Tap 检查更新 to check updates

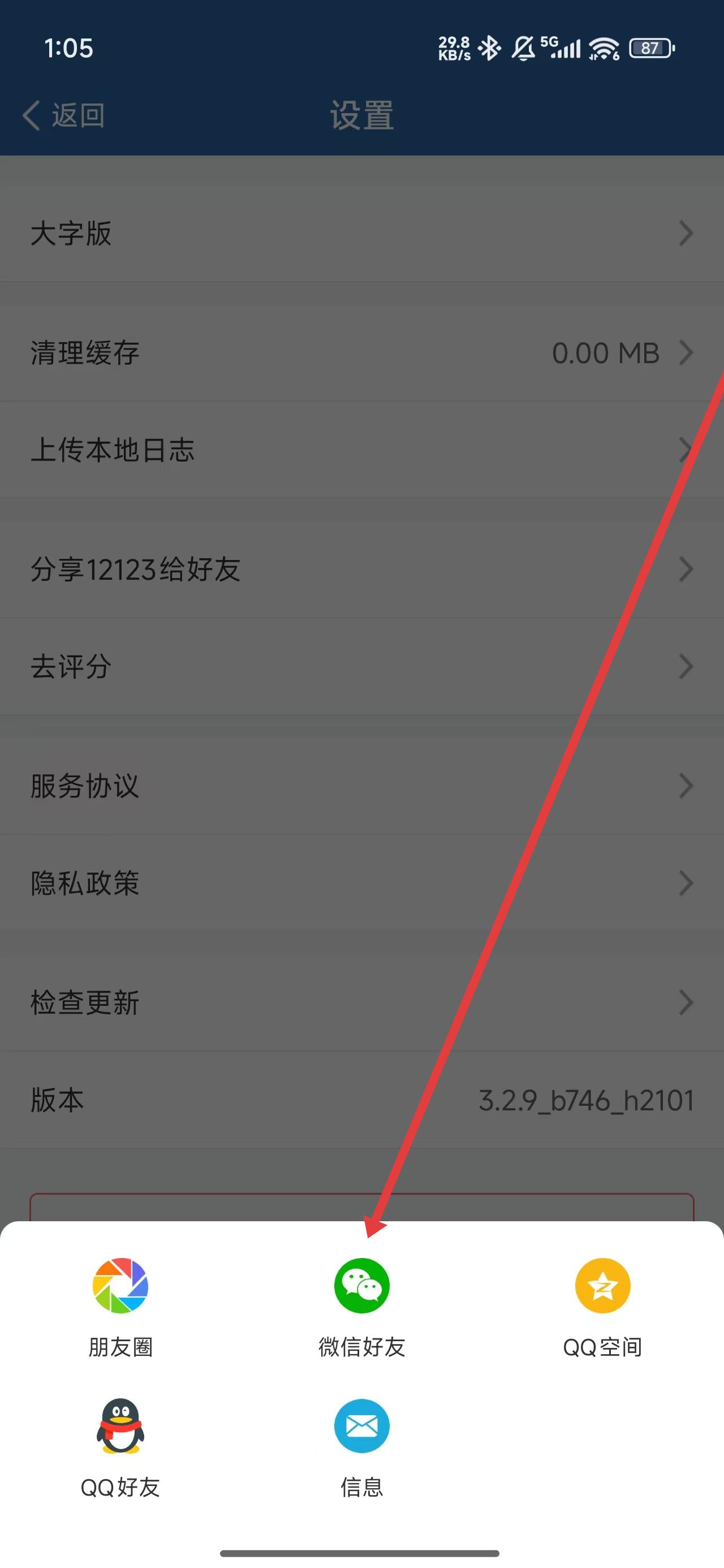(x=361, y=1002)
